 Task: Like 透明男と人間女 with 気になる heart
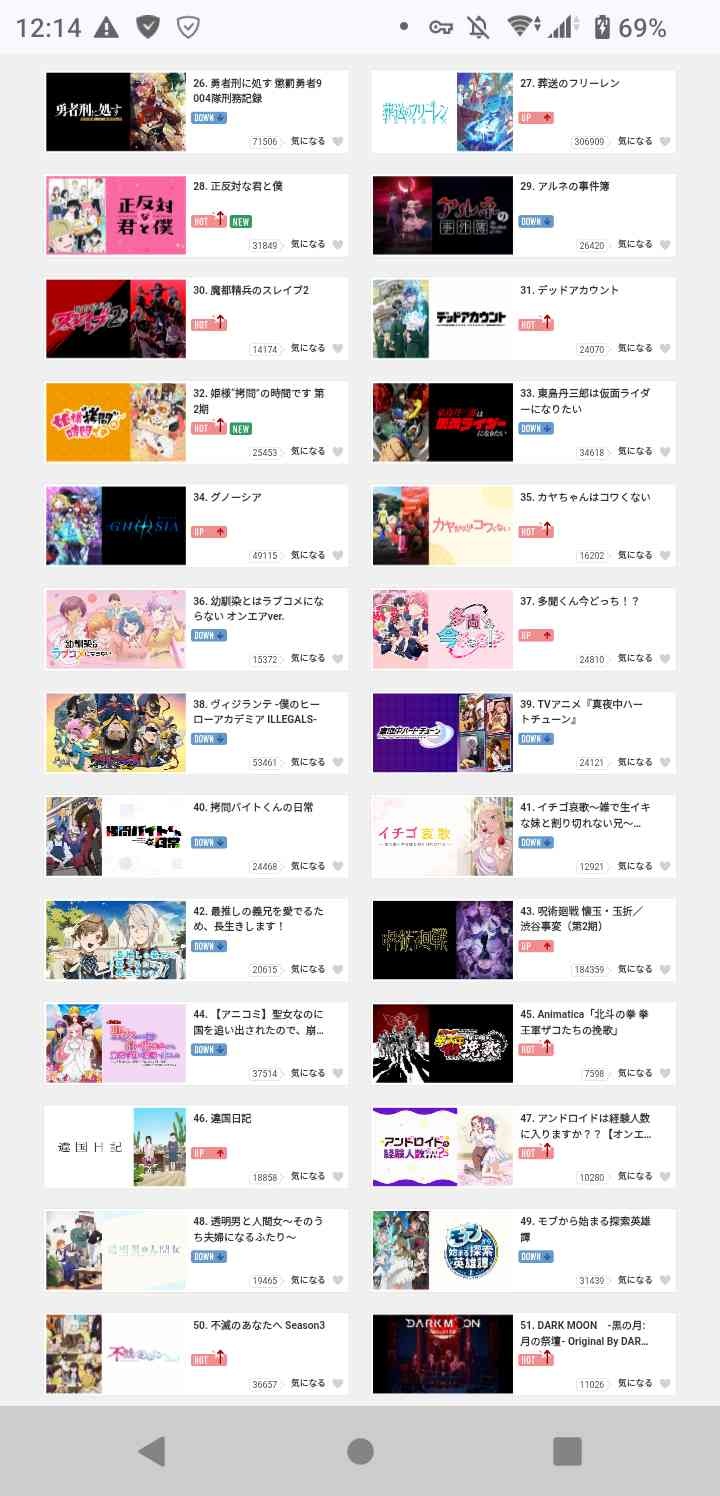[338, 1281]
